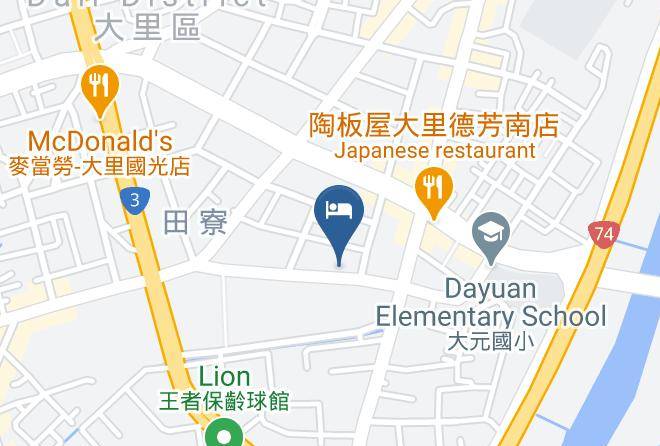The image size is (660, 446).
Task: Tap the McDonald's restaurant pin
Action: click(x=100, y=90)
